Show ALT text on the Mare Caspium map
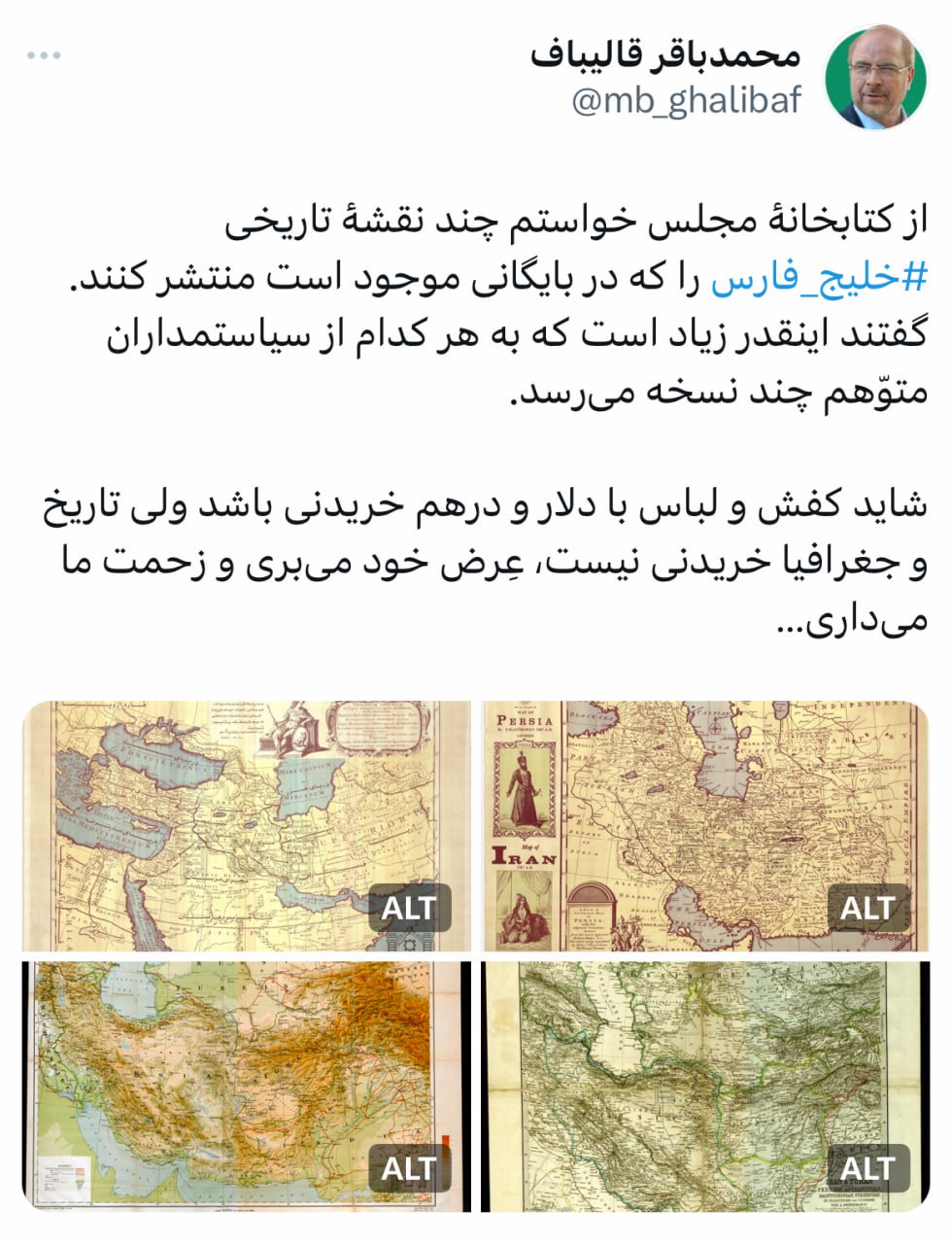The height and width of the screenshot is (1244, 952). [409, 908]
